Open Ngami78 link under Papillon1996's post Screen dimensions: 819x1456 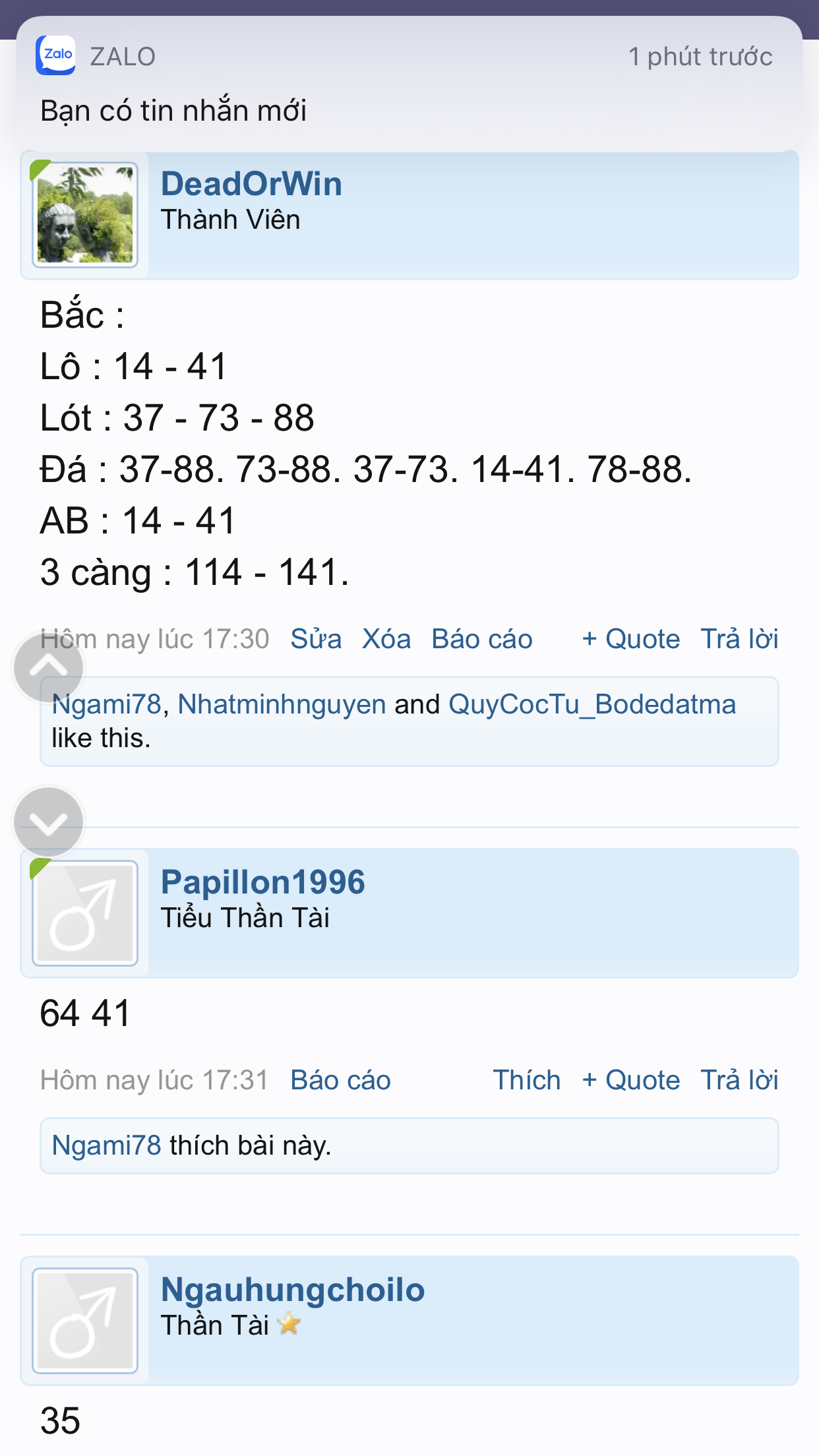click(x=107, y=1145)
